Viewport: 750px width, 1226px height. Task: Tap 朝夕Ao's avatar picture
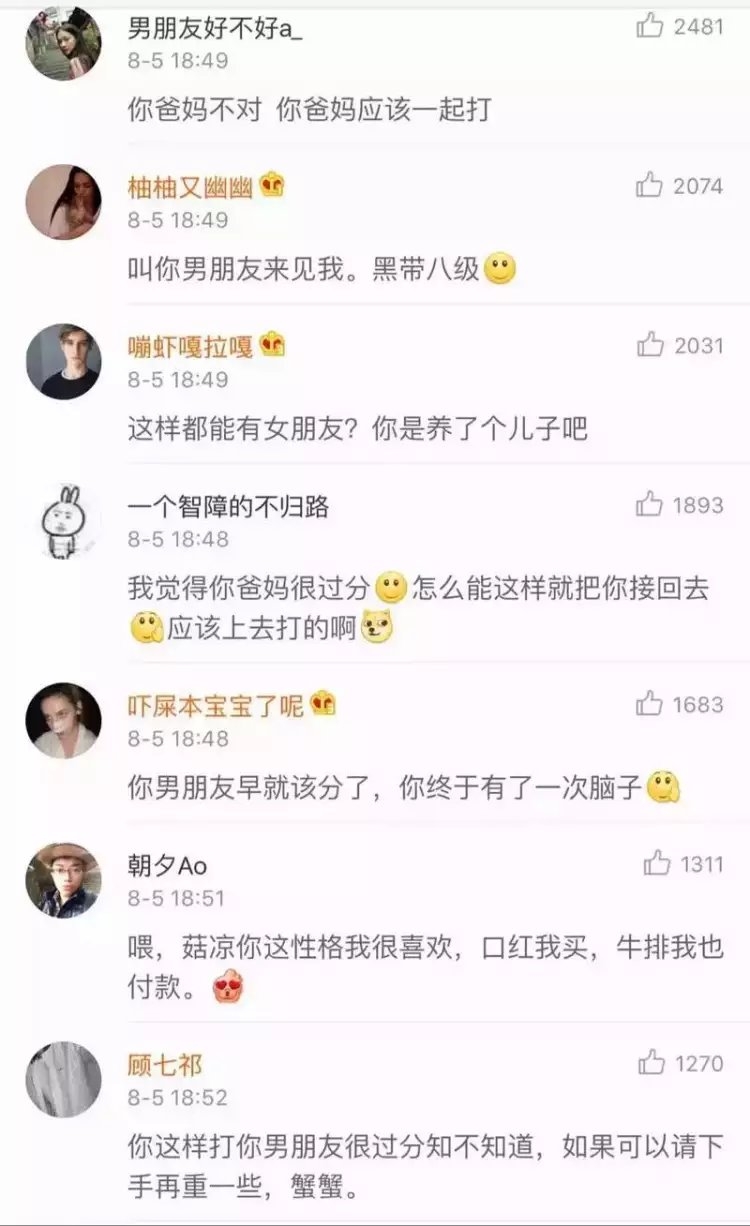coord(63,880)
